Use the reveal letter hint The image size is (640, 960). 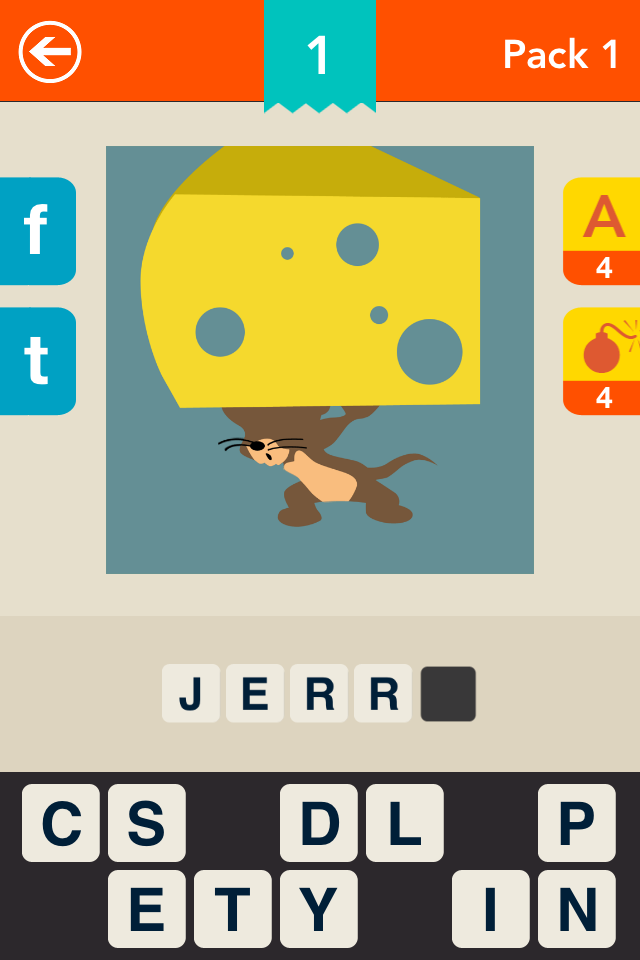pos(603,231)
